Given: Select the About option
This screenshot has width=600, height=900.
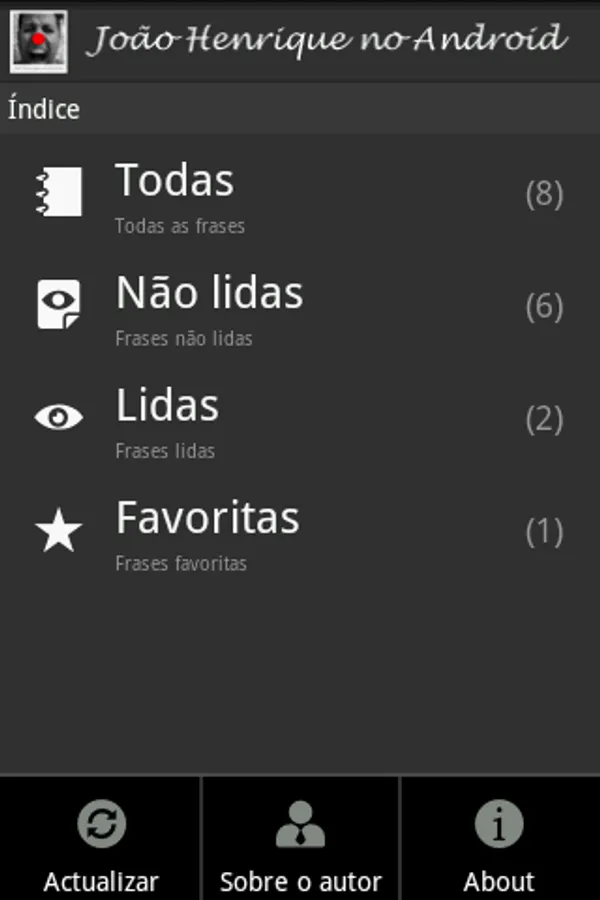Looking at the screenshot, I should coord(499,840).
